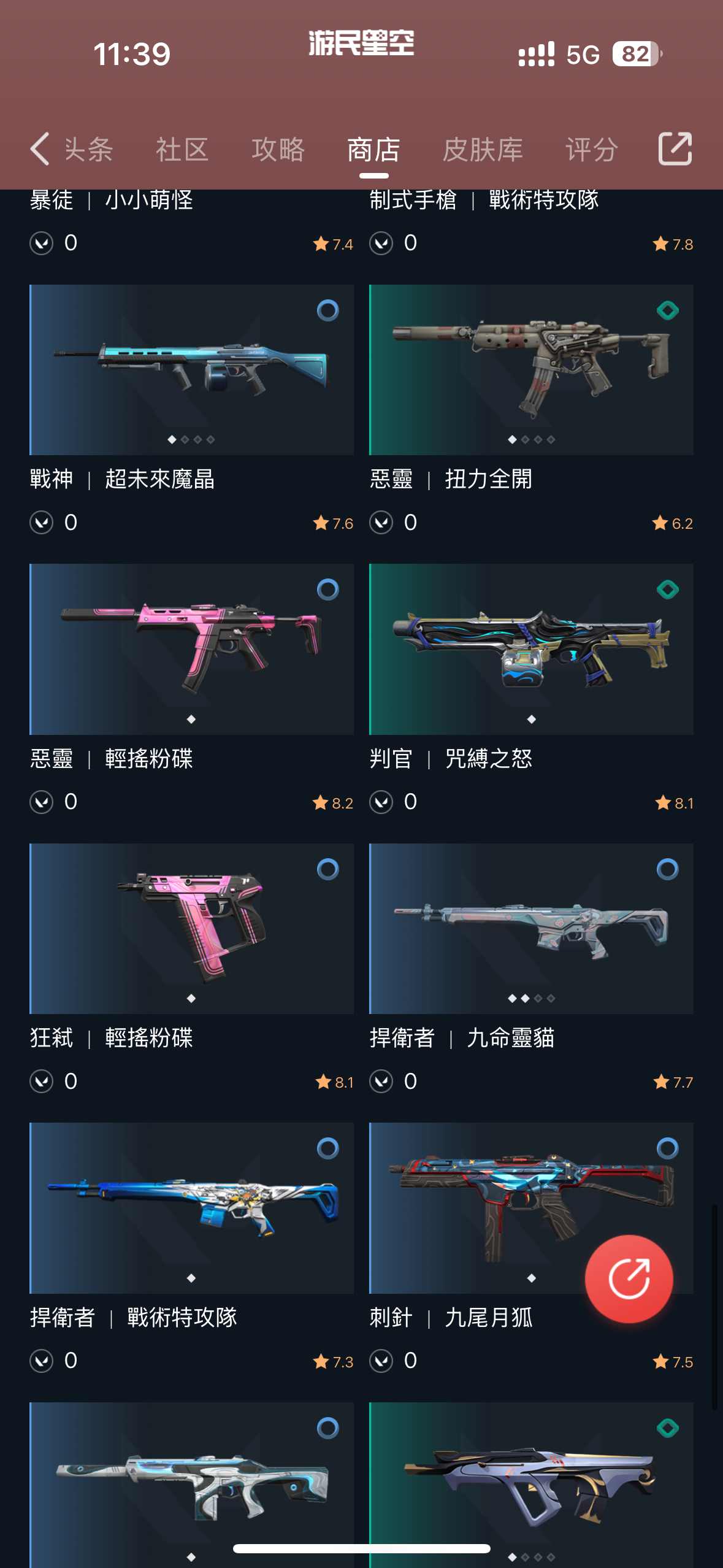Select the 捍衛者 九命靈貓 skin card
723x1568 pixels.
[x=531, y=928]
